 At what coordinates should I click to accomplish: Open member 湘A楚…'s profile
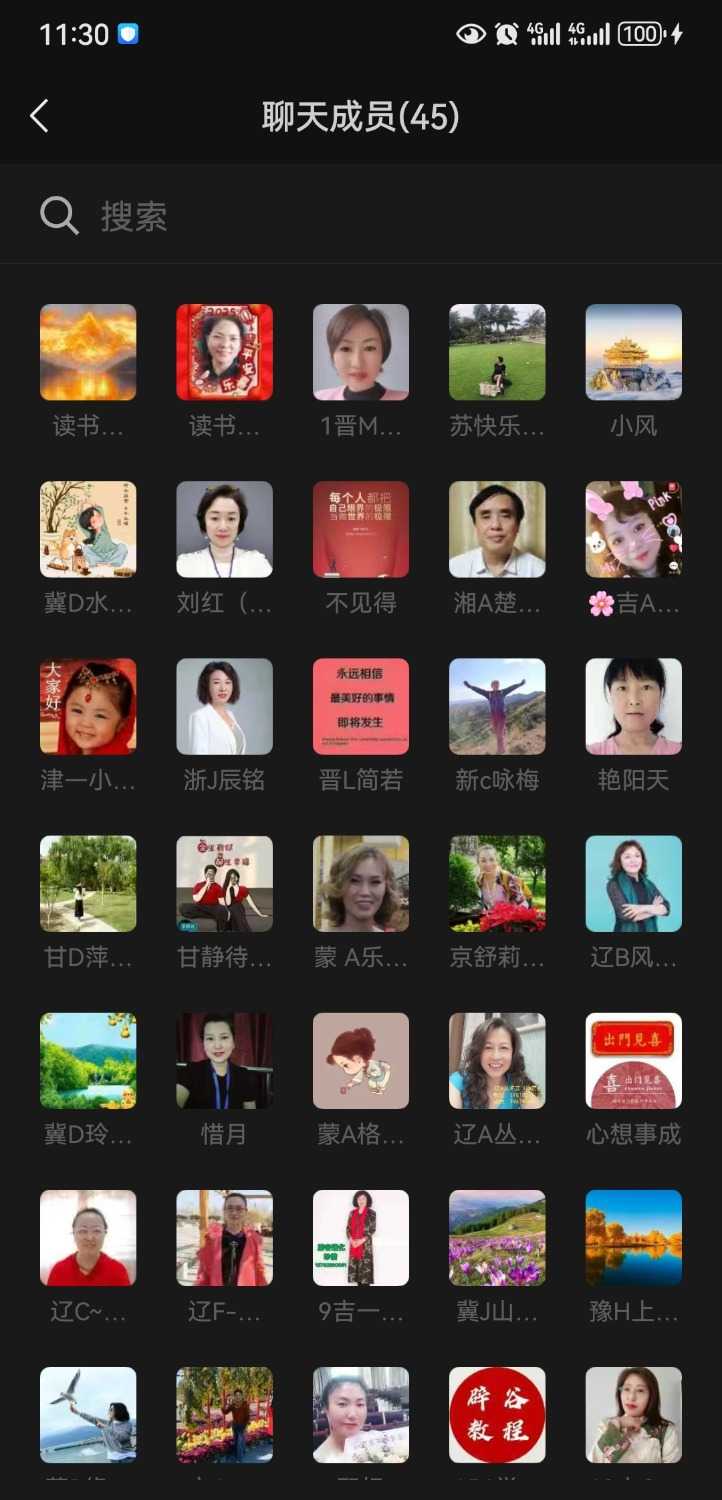pos(497,529)
